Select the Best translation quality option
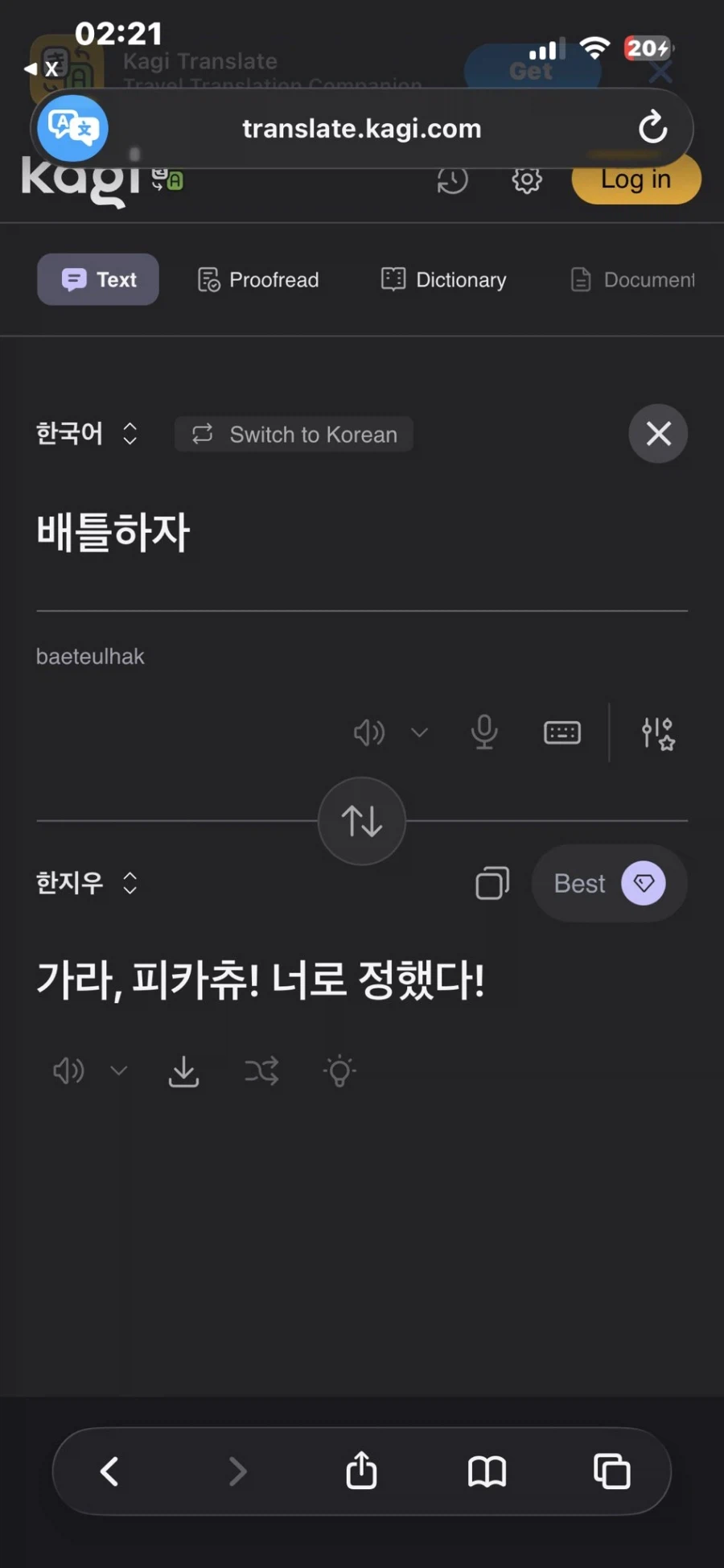This screenshot has height=1568, width=724. click(608, 883)
